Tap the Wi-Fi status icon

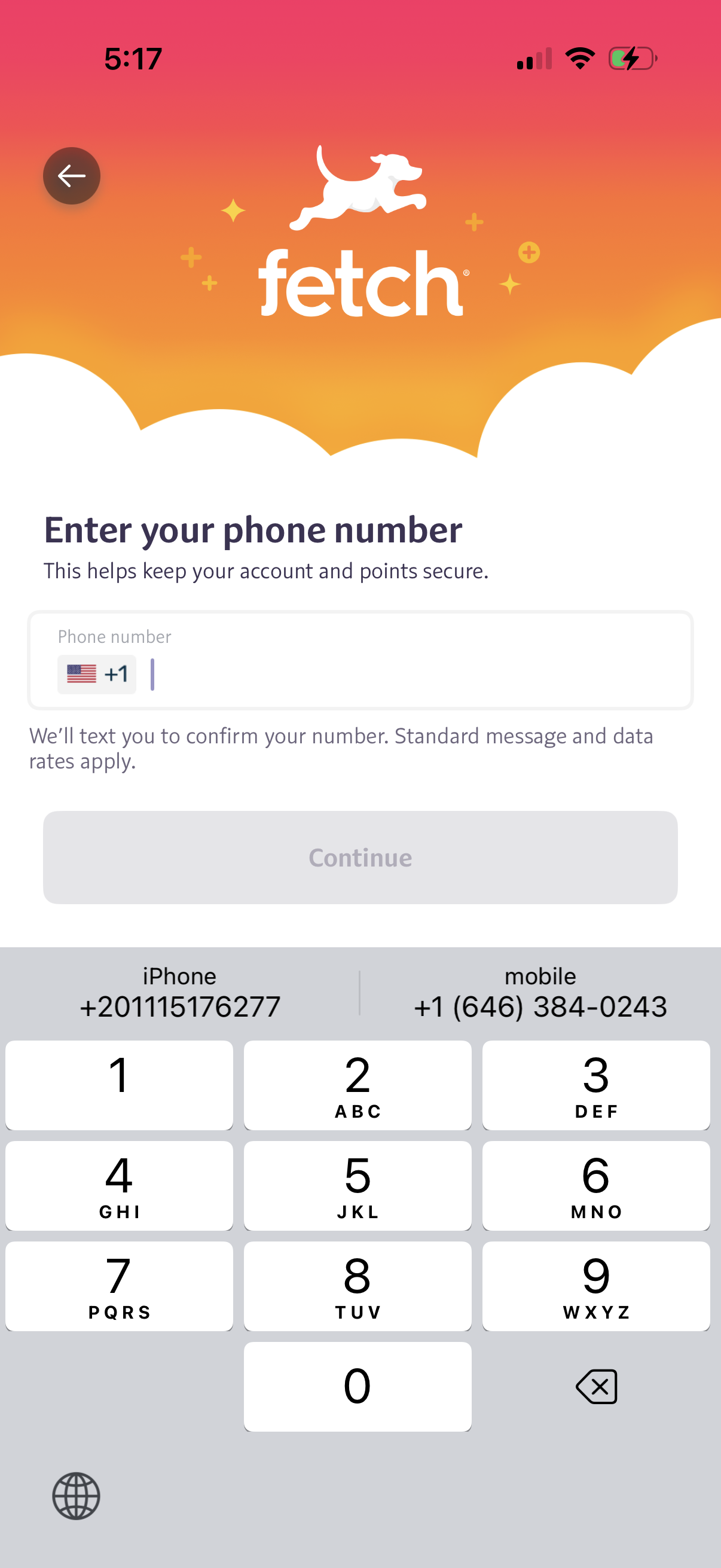tap(581, 57)
